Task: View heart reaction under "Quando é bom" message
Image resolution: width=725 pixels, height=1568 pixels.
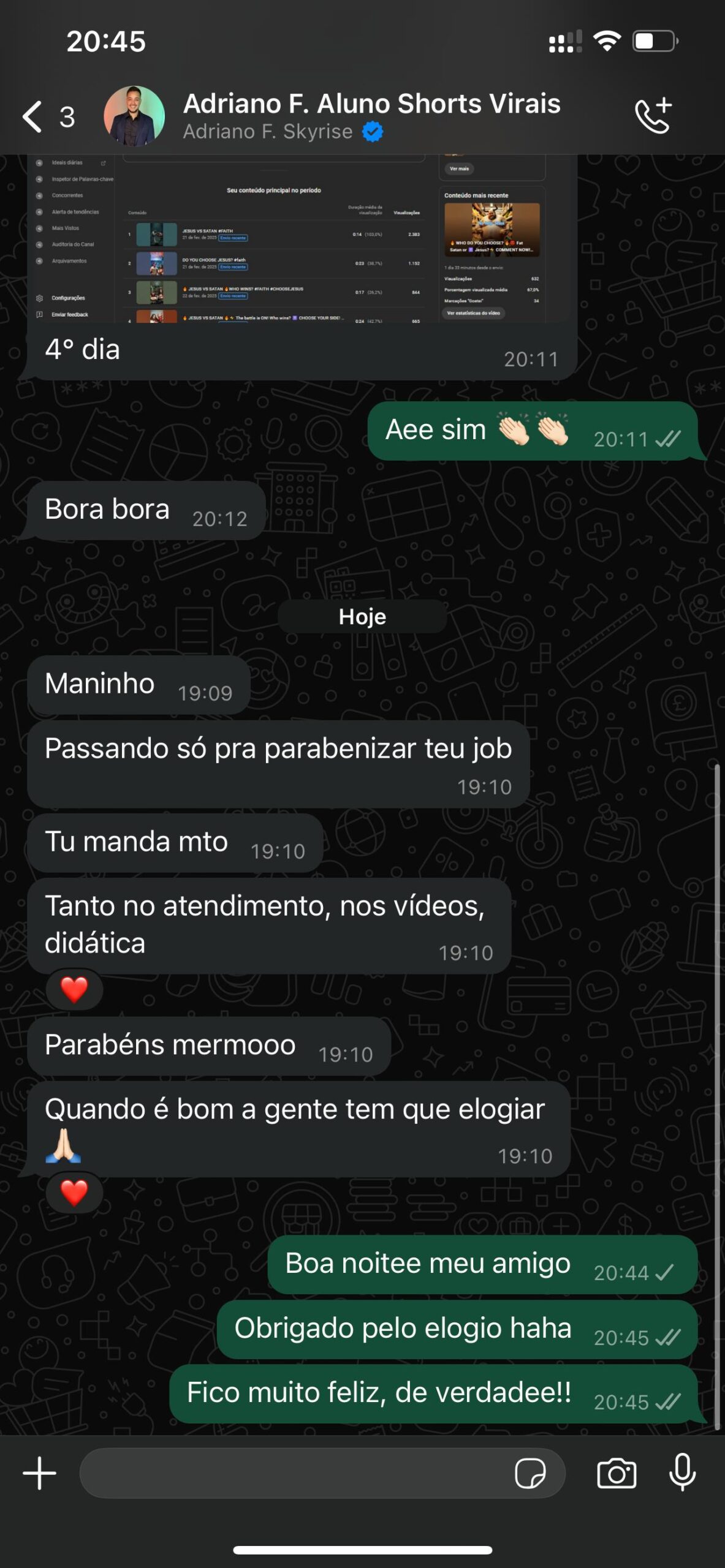Action: pyautogui.click(x=74, y=1193)
